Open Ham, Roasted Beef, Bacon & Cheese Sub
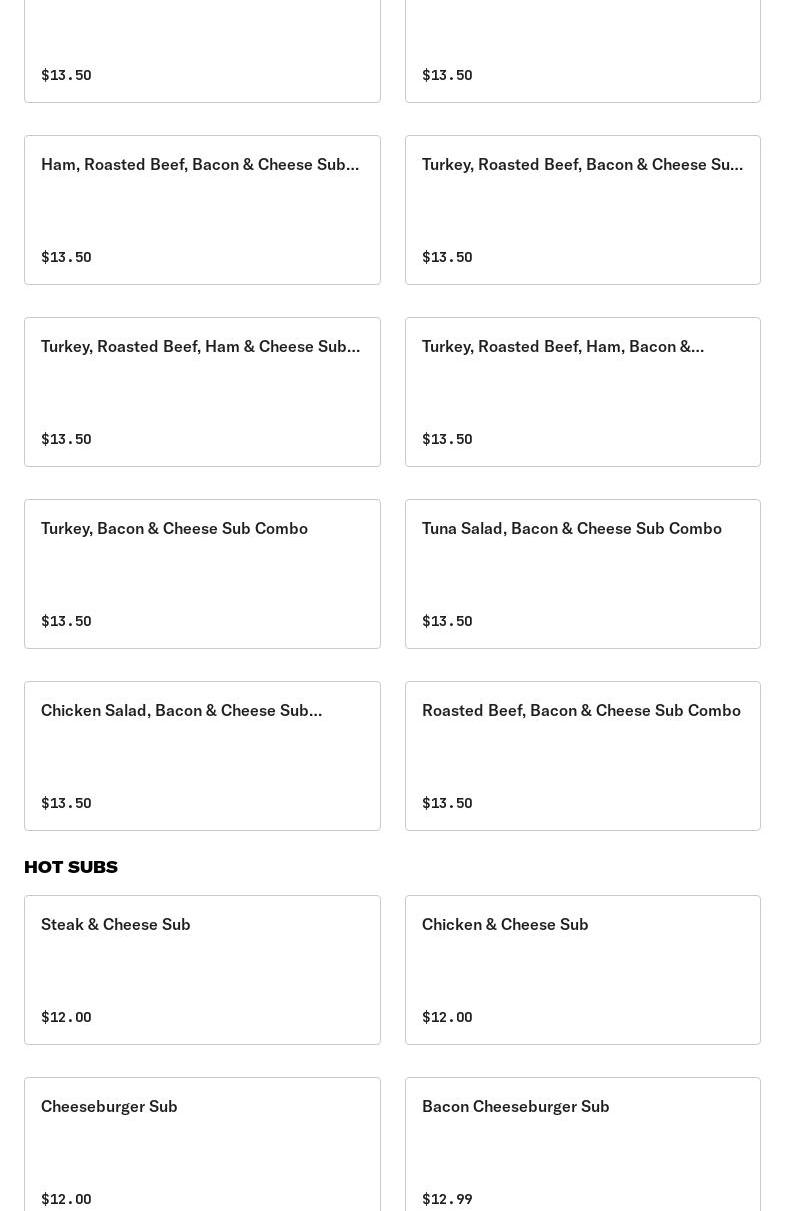The image size is (785, 1211). [202, 210]
